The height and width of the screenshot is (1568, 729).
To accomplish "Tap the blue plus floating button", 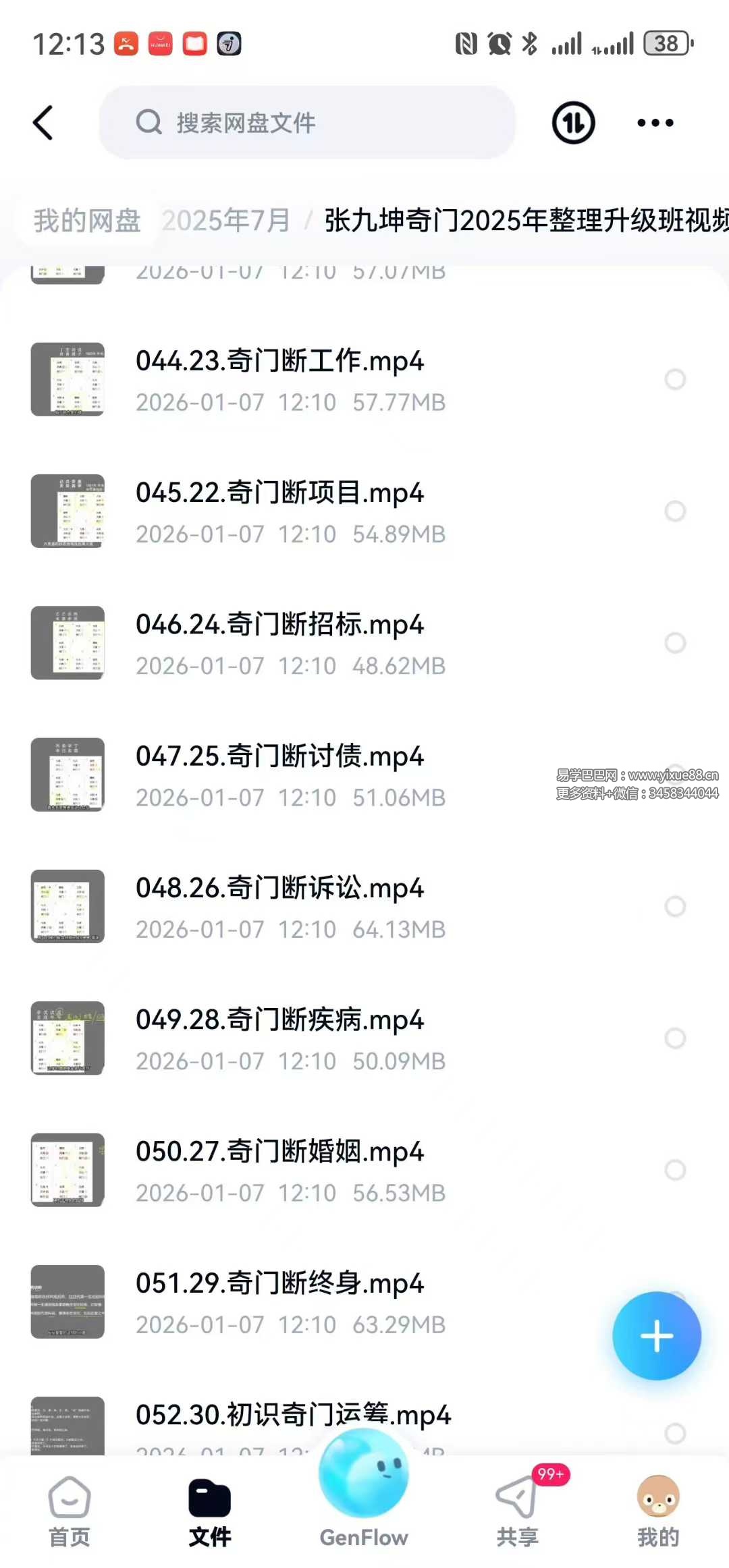I will [656, 1336].
